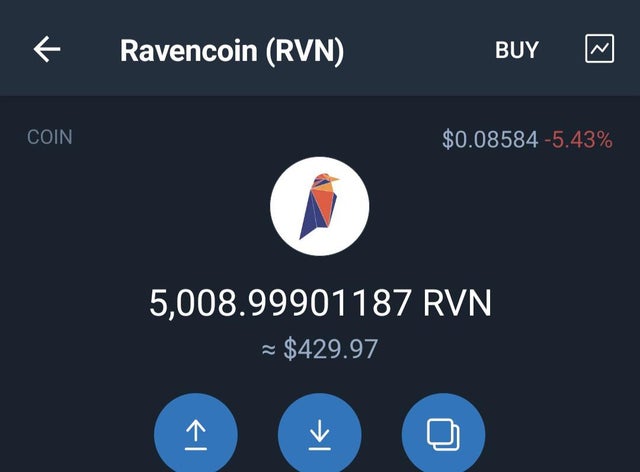Tap the copy address button
This screenshot has height=472, width=640.
pyautogui.click(x=442, y=434)
